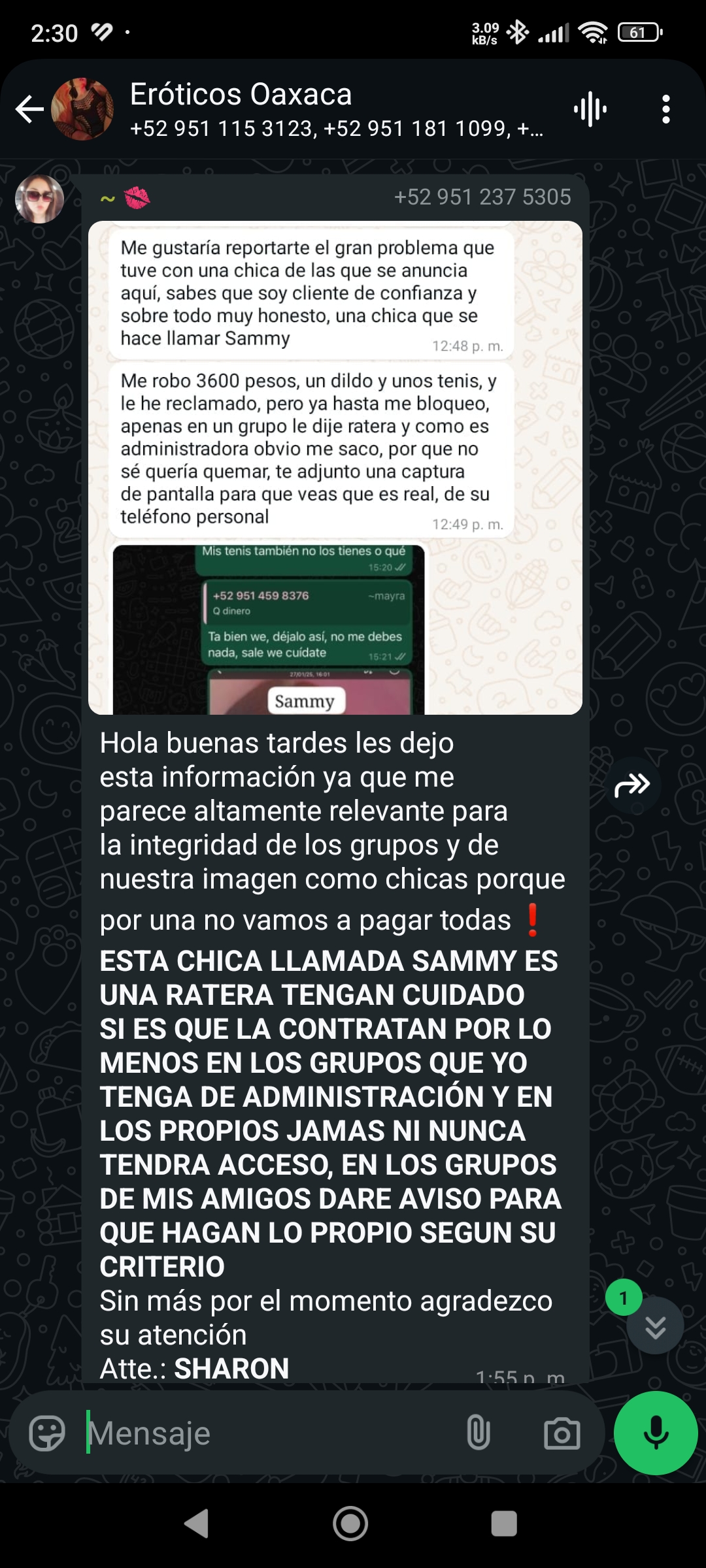Screen dimensions: 706x1568
Task: Open the emoji and sticker picker
Action: (x=47, y=1434)
